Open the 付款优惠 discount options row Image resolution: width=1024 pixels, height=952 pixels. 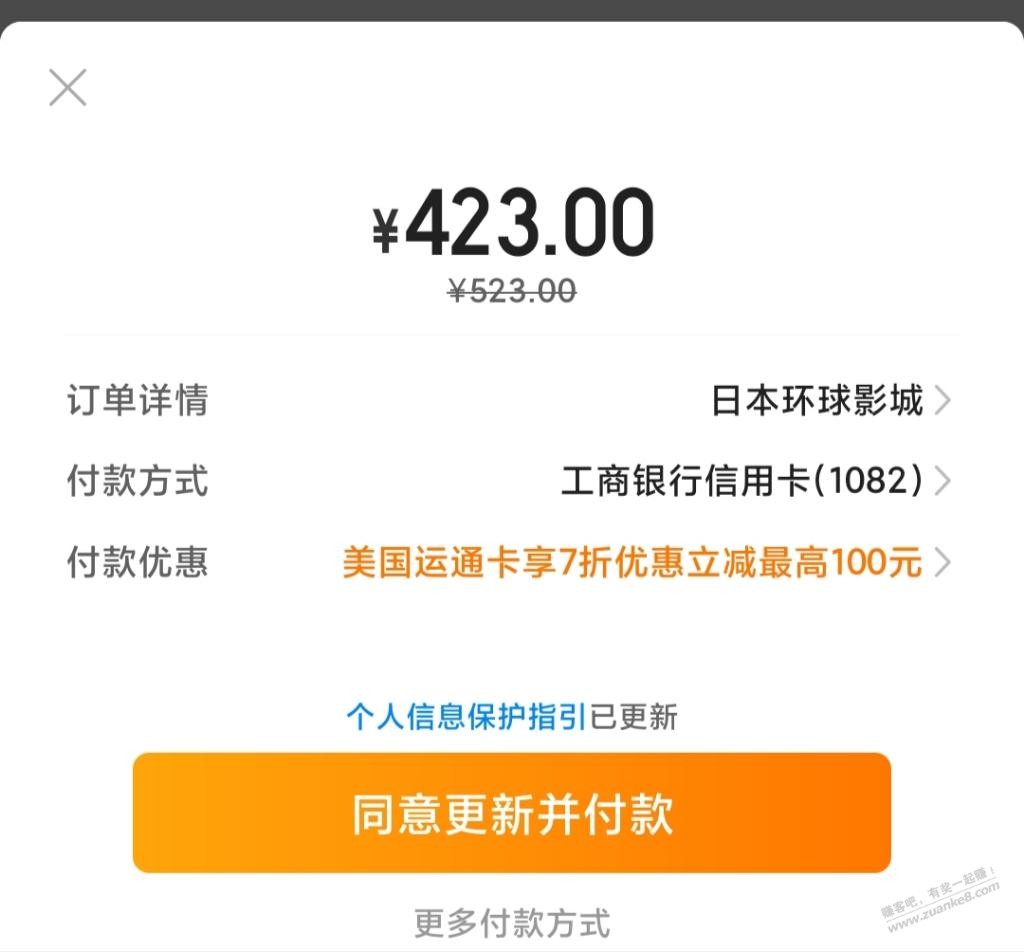click(x=642, y=563)
